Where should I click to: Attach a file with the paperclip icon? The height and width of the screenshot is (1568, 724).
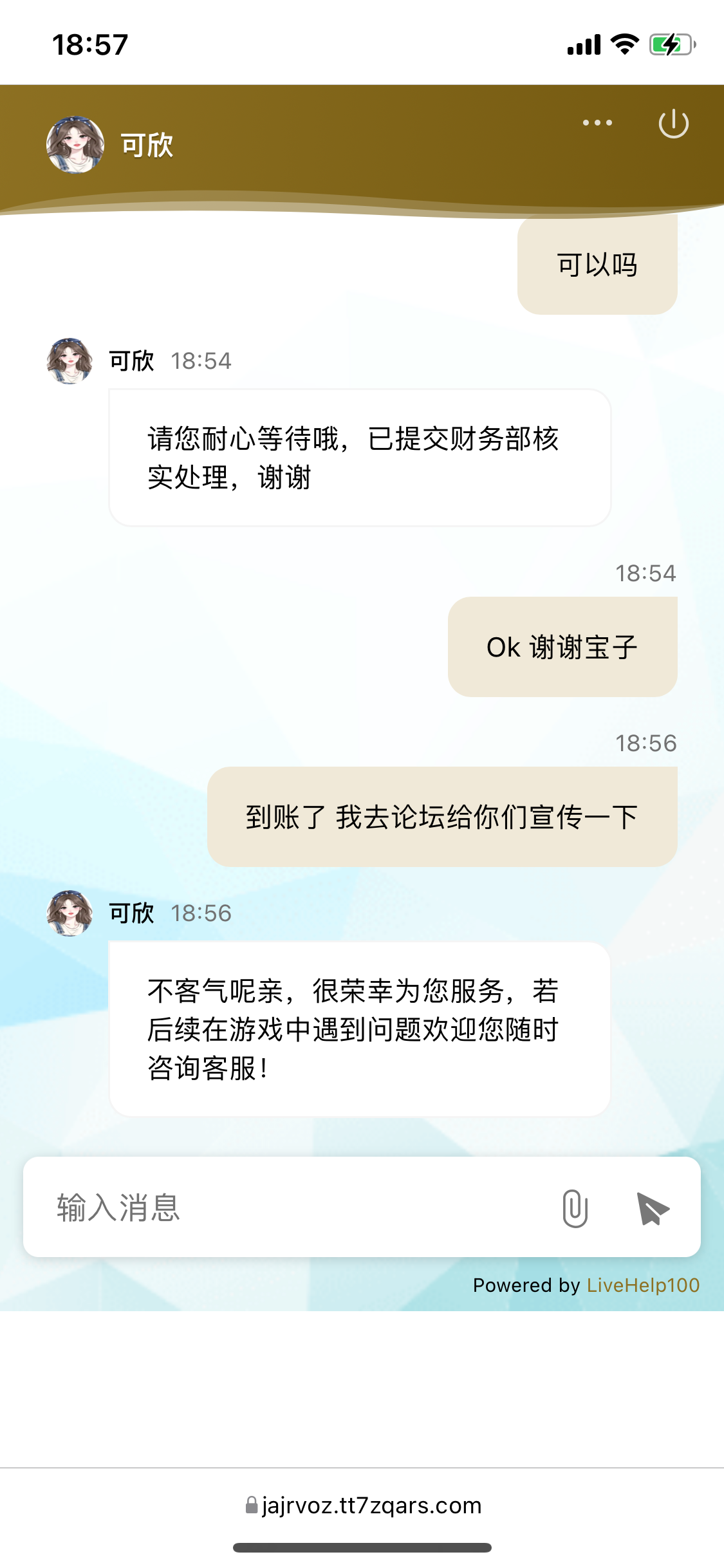575,1208
